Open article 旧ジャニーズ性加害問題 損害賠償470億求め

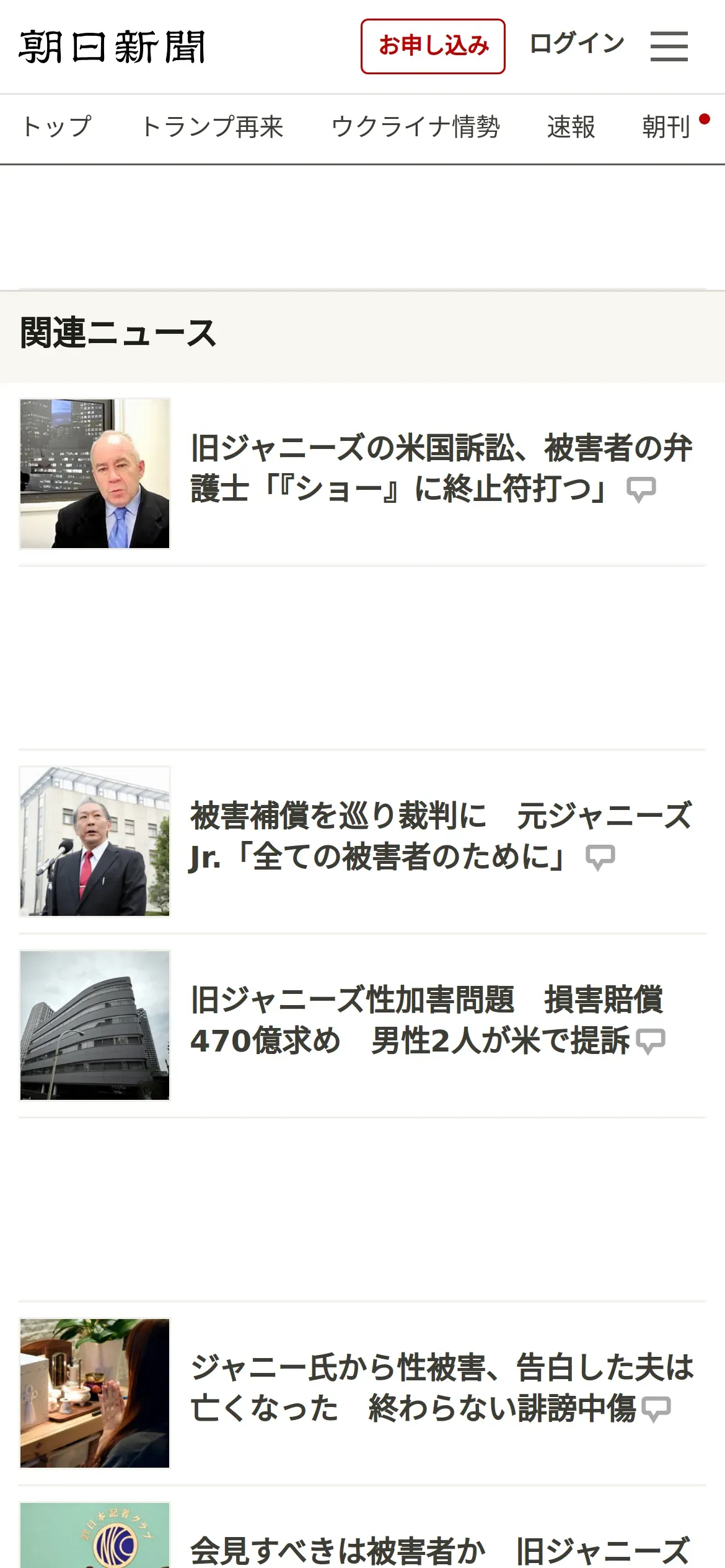click(428, 1020)
